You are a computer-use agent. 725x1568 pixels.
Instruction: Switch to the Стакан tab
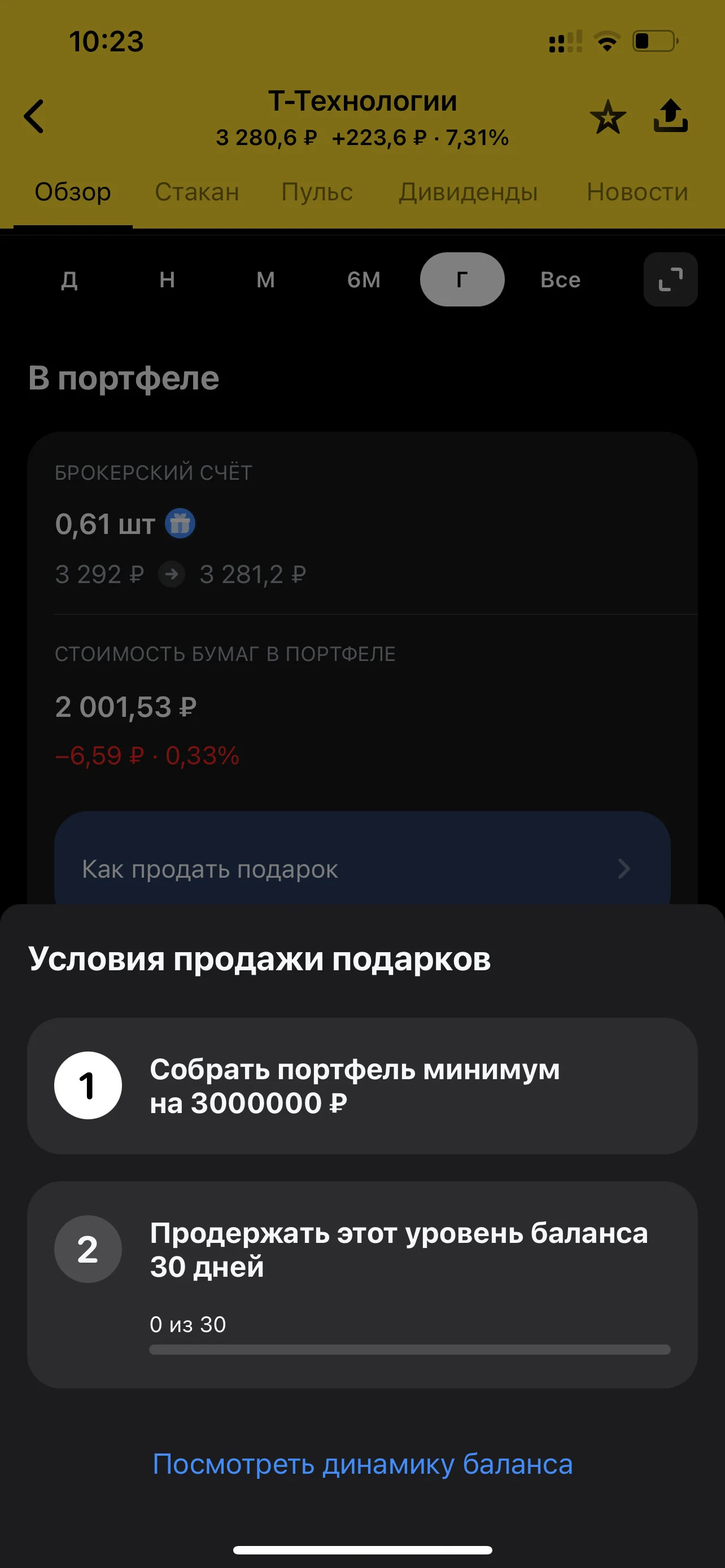(196, 192)
